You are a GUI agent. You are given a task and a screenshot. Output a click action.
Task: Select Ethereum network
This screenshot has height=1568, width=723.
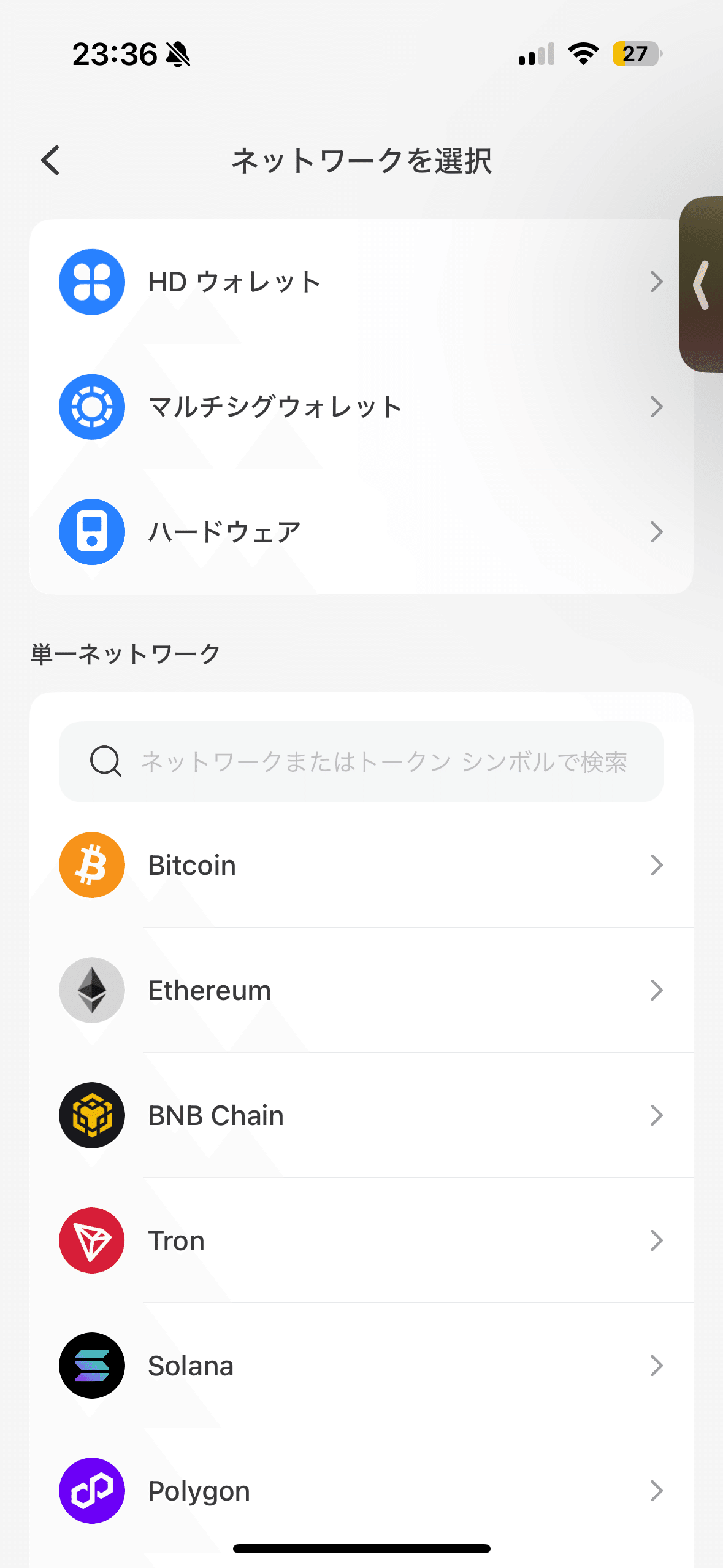coord(361,991)
